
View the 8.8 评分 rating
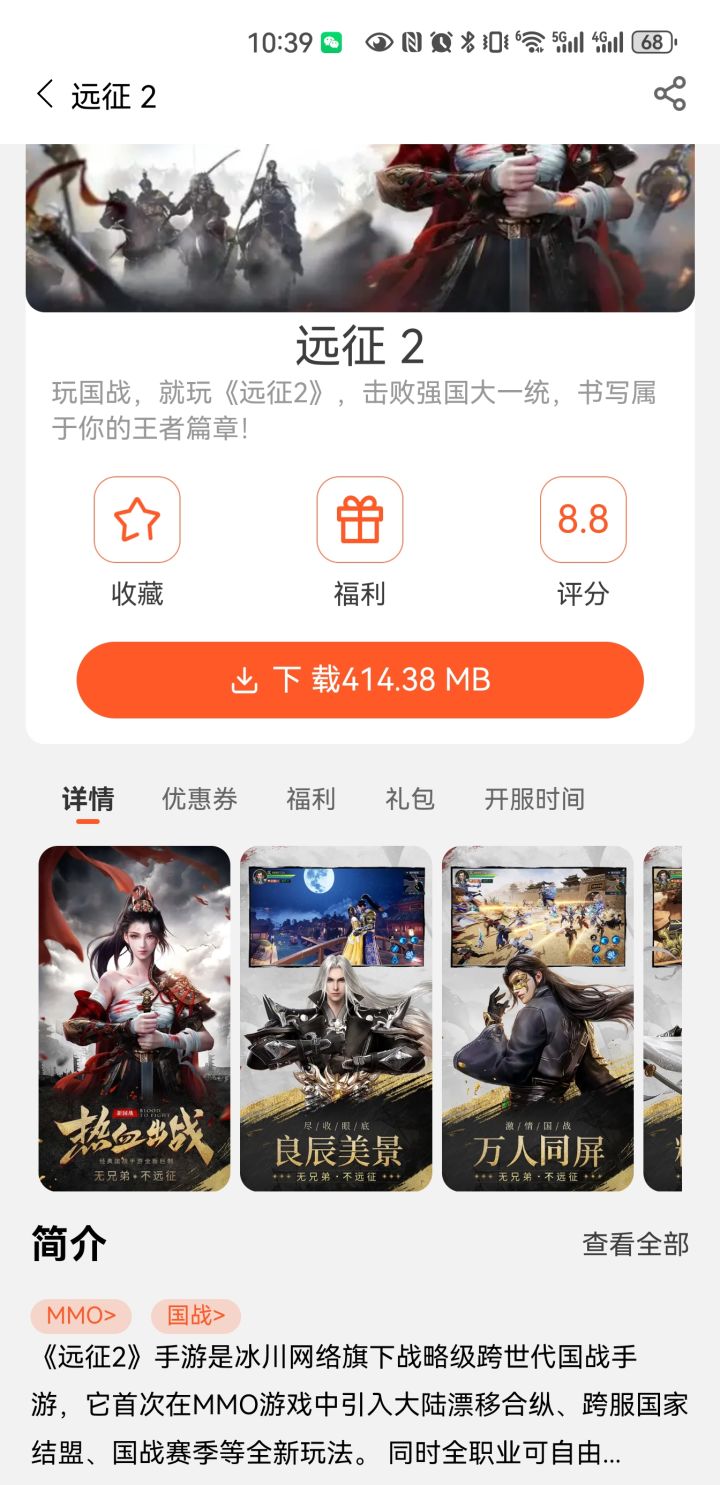583,519
